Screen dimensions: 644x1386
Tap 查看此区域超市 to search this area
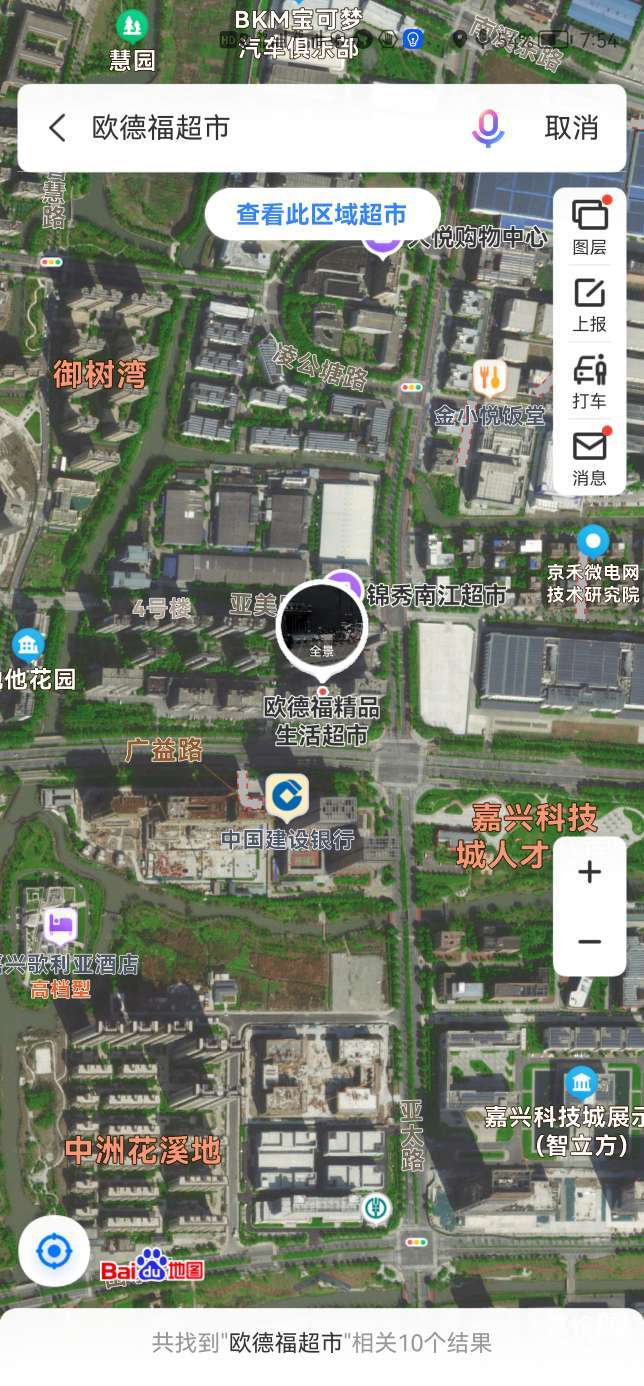click(x=321, y=215)
